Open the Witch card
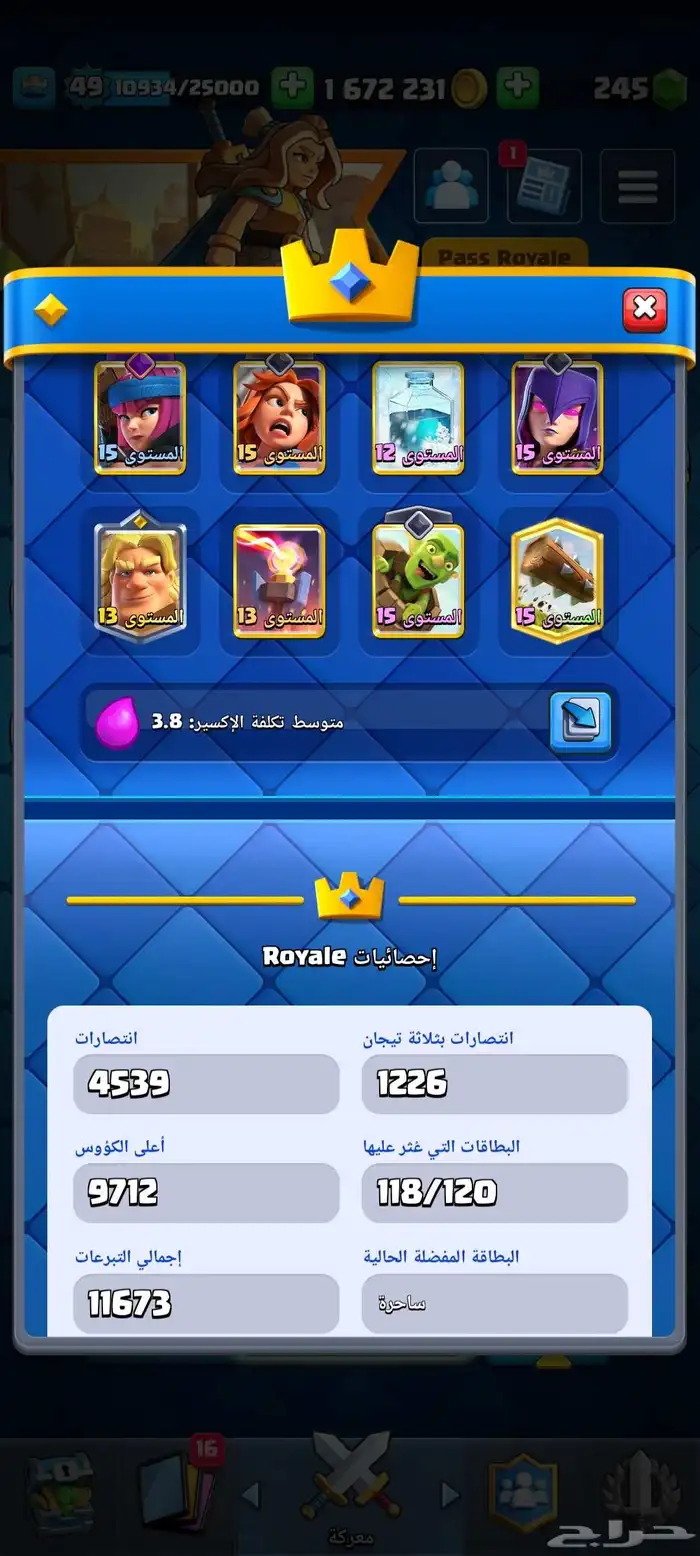 point(557,418)
